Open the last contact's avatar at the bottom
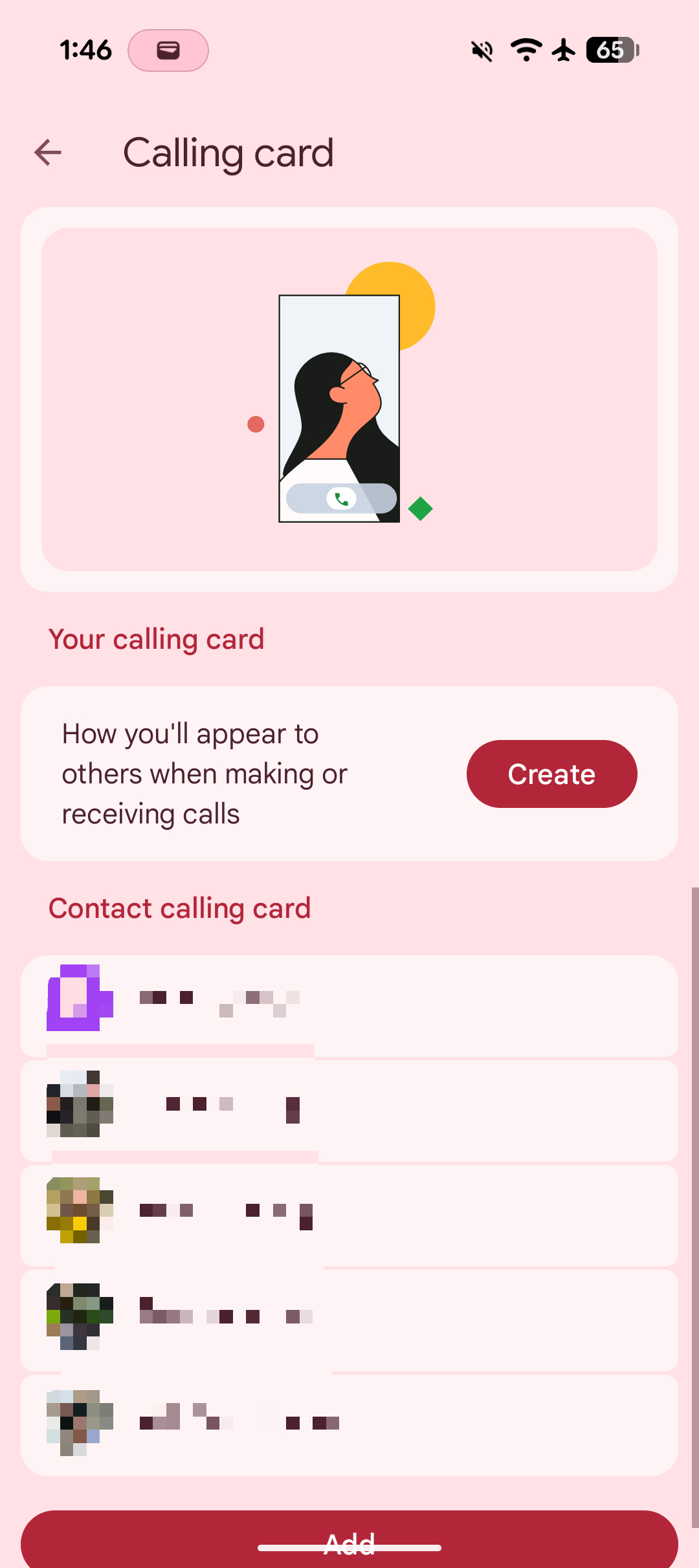Viewport: 699px width, 1568px height. click(79, 1423)
